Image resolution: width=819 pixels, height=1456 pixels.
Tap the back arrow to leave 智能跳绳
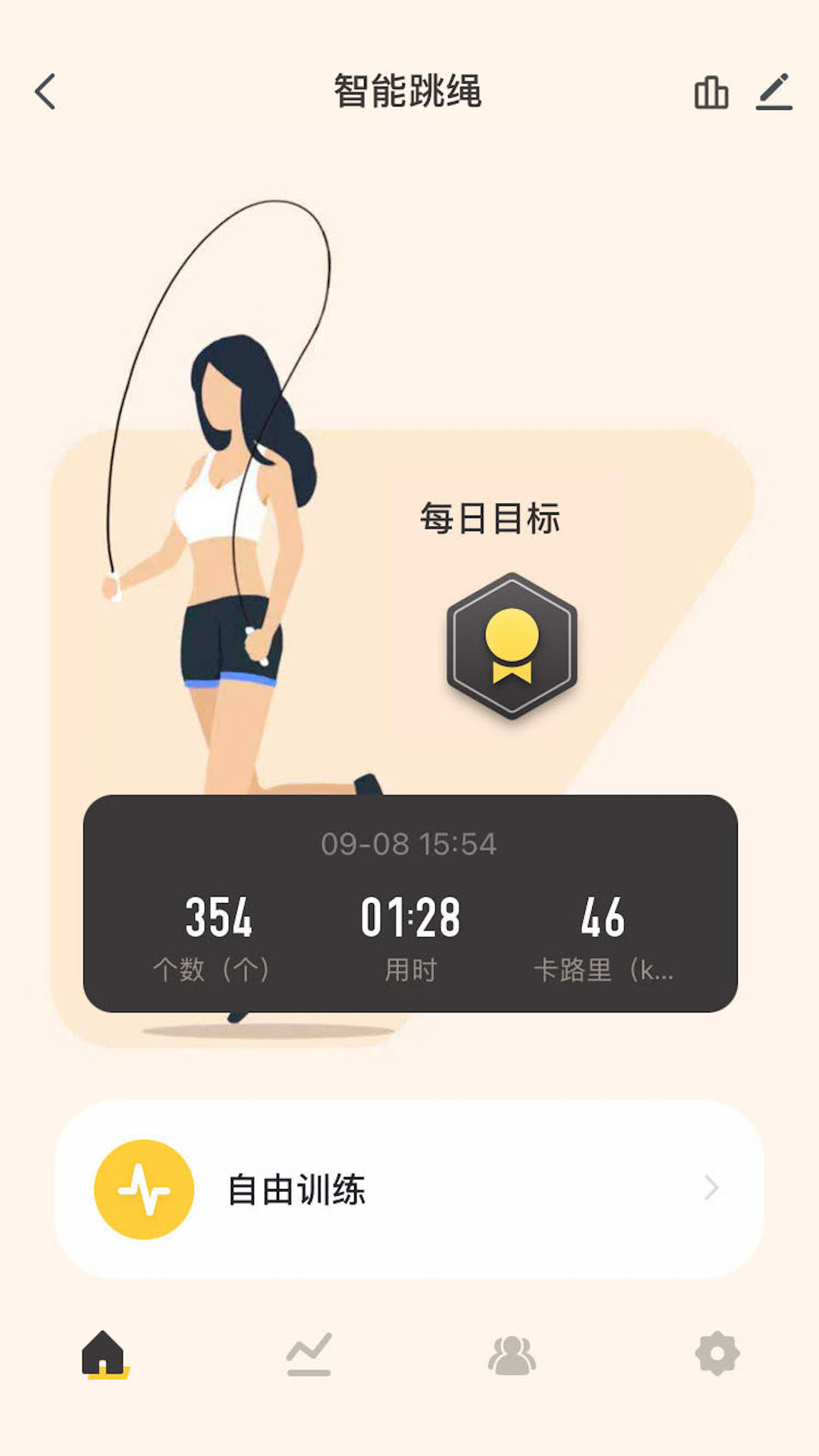coord(45,89)
